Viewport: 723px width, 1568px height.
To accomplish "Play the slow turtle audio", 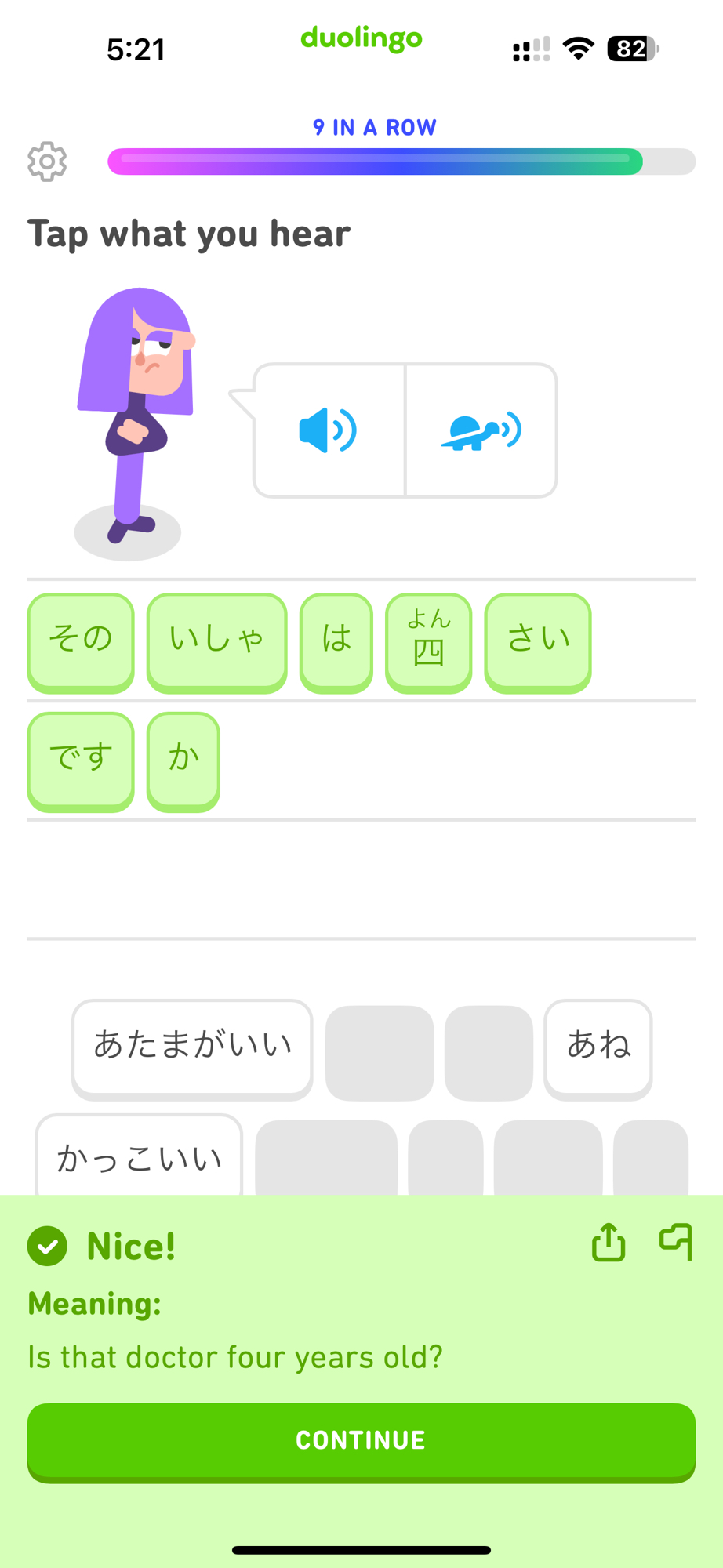I will 481,430.
